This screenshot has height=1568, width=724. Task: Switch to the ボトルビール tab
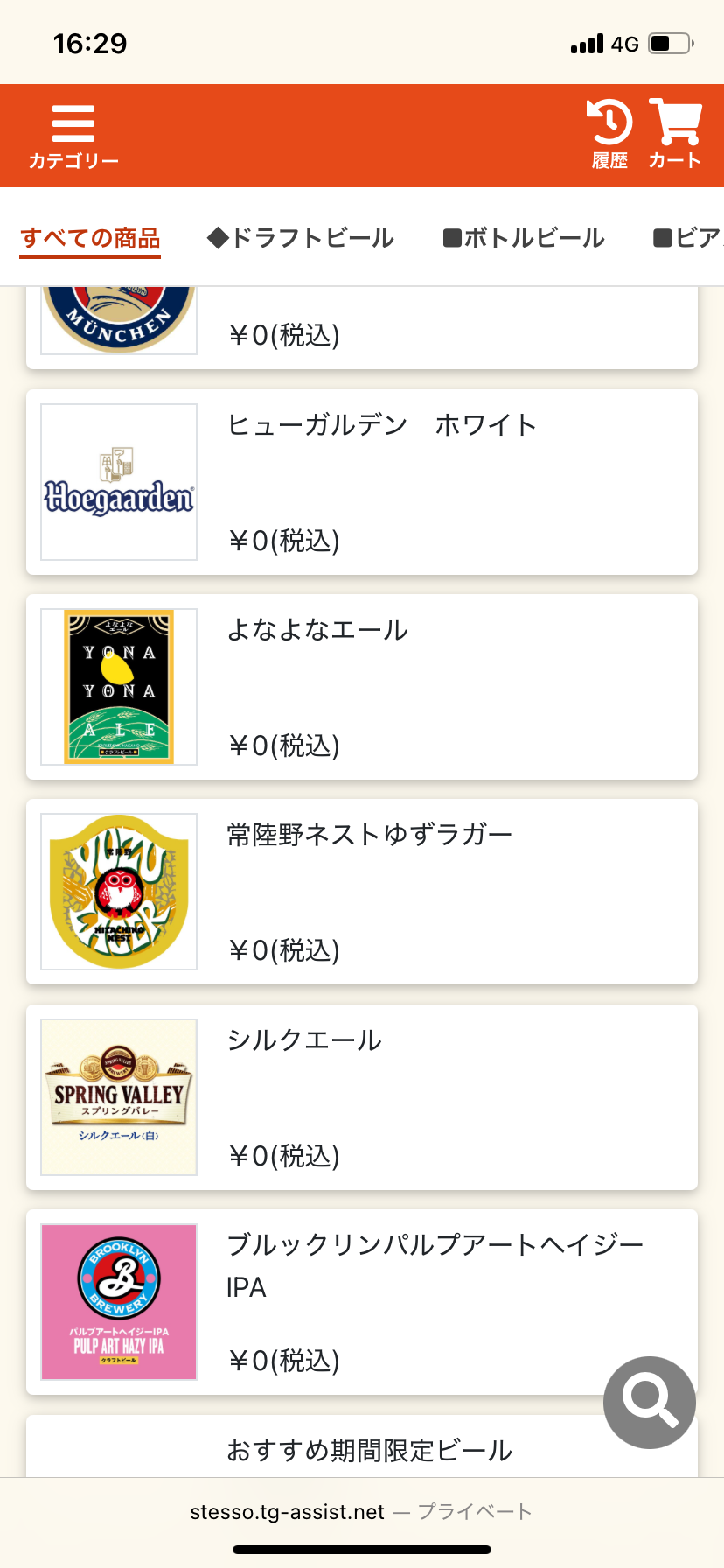point(524,238)
